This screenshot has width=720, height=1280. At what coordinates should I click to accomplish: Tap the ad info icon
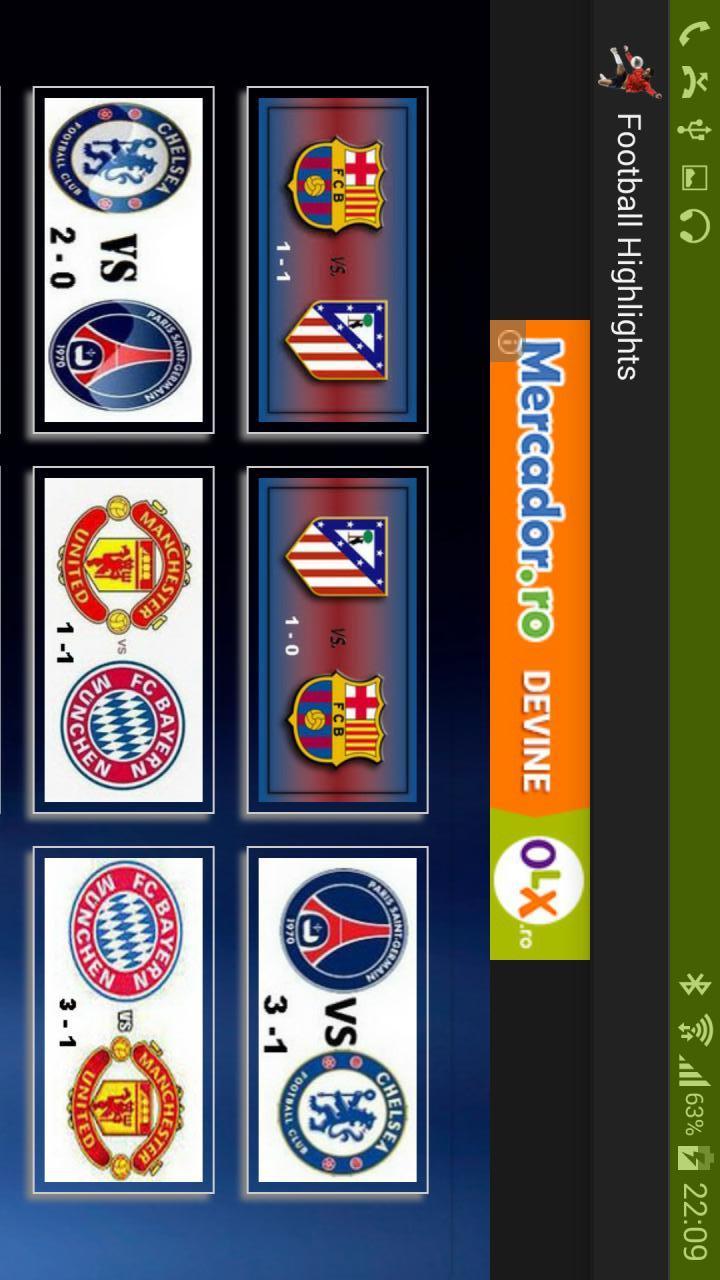click(507, 342)
